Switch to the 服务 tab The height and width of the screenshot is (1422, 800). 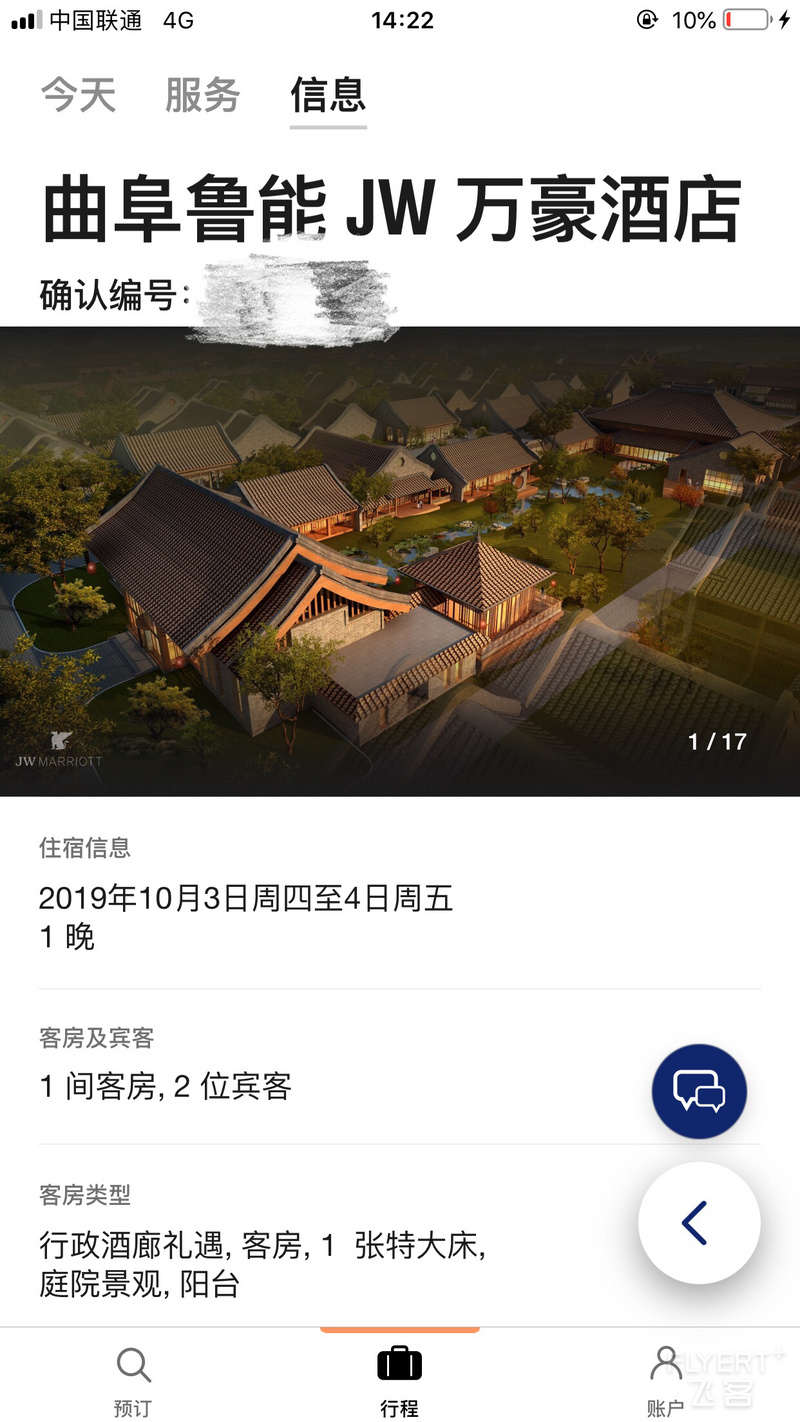pyautogui.click(x=203, y=96)
